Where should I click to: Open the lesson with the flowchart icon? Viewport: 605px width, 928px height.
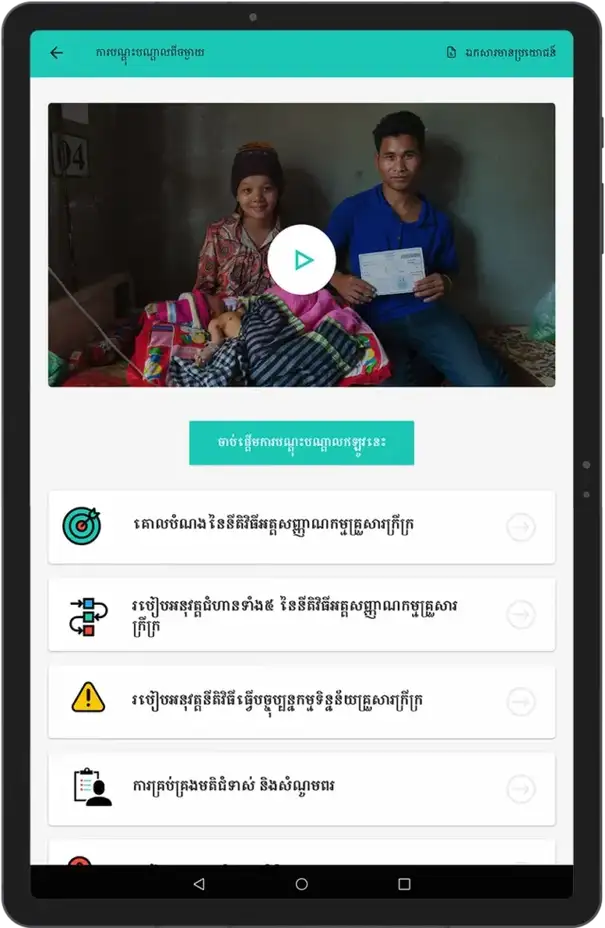pos(301,614)
